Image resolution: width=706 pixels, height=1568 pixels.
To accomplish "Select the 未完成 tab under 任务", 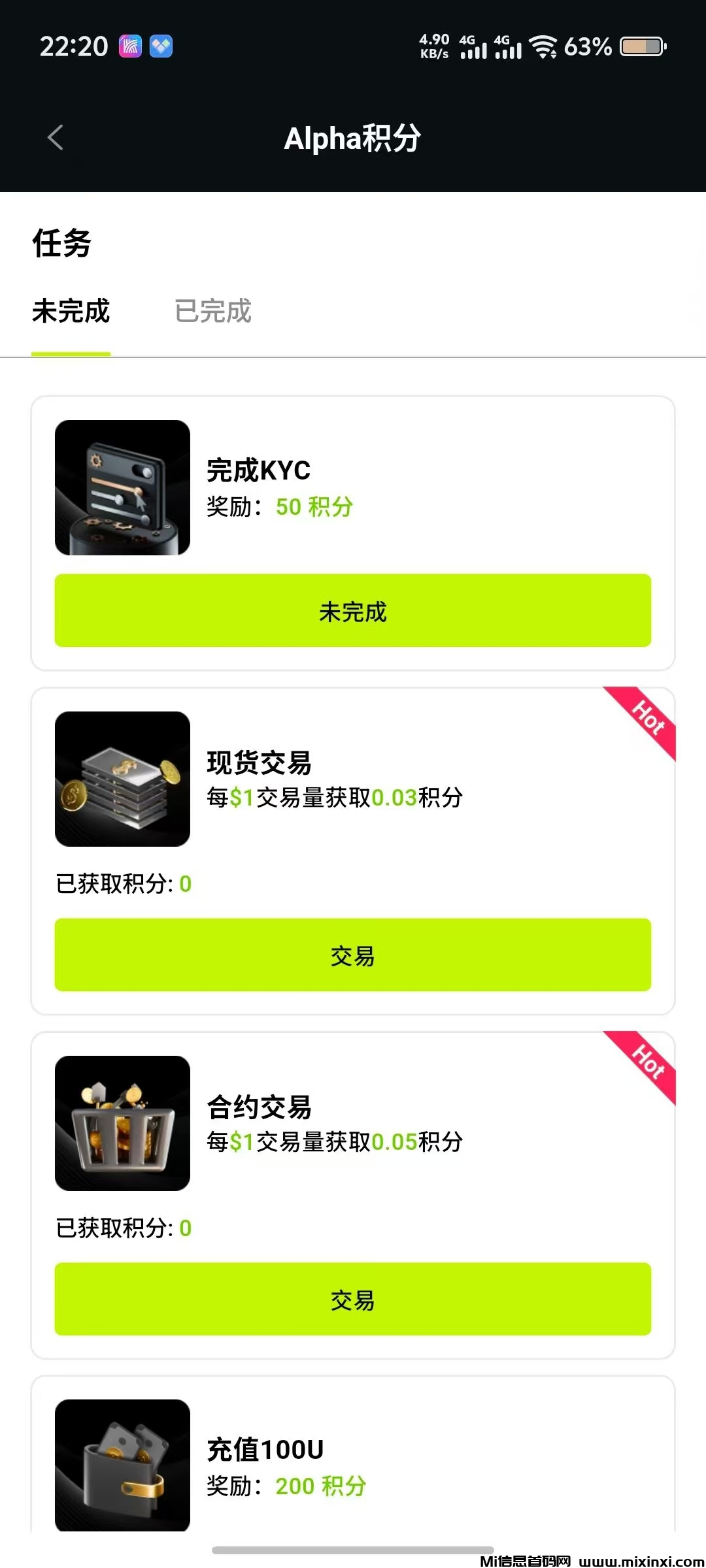I will [71, 313].
